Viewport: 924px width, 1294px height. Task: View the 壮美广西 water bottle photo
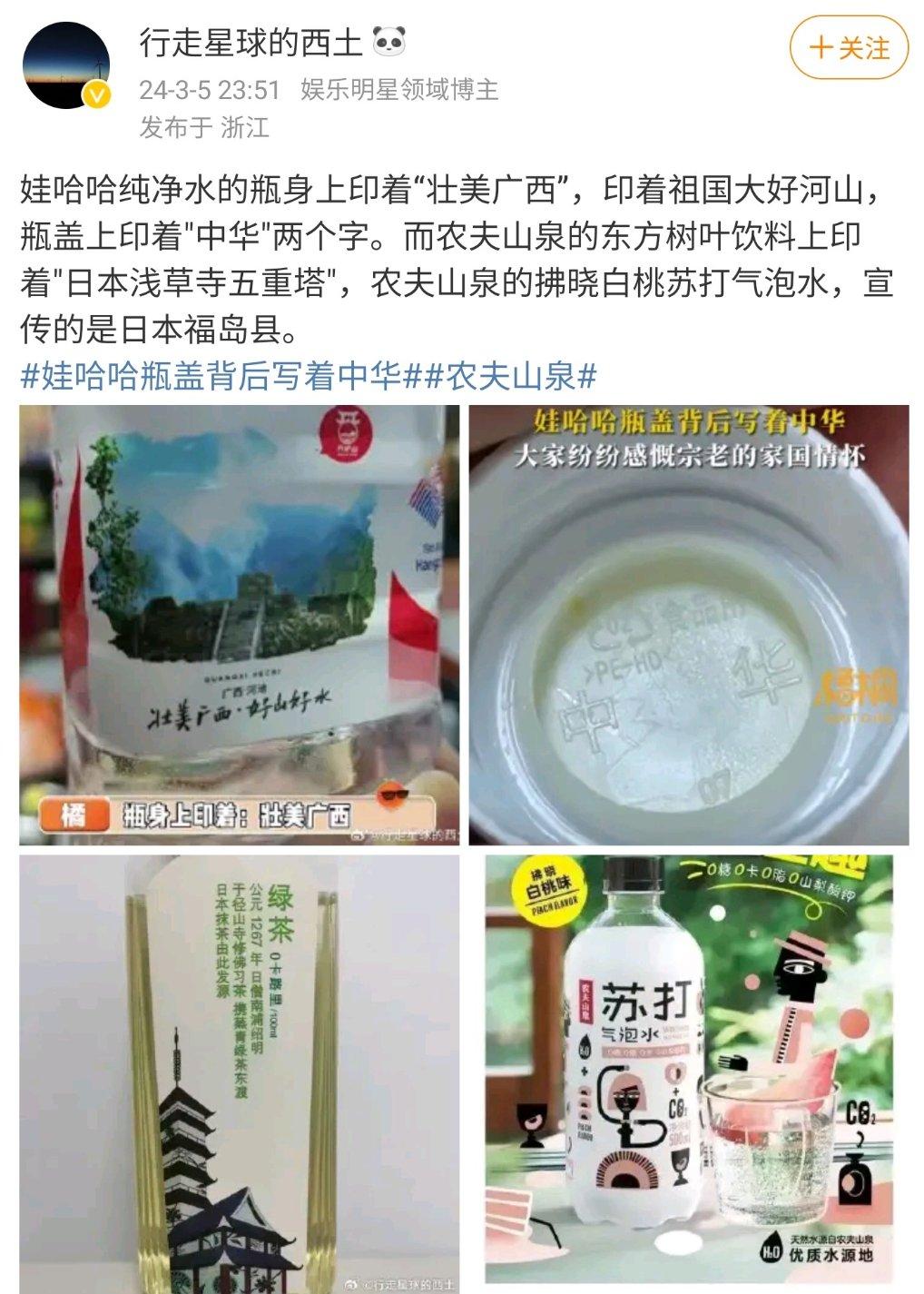(240, 625)
